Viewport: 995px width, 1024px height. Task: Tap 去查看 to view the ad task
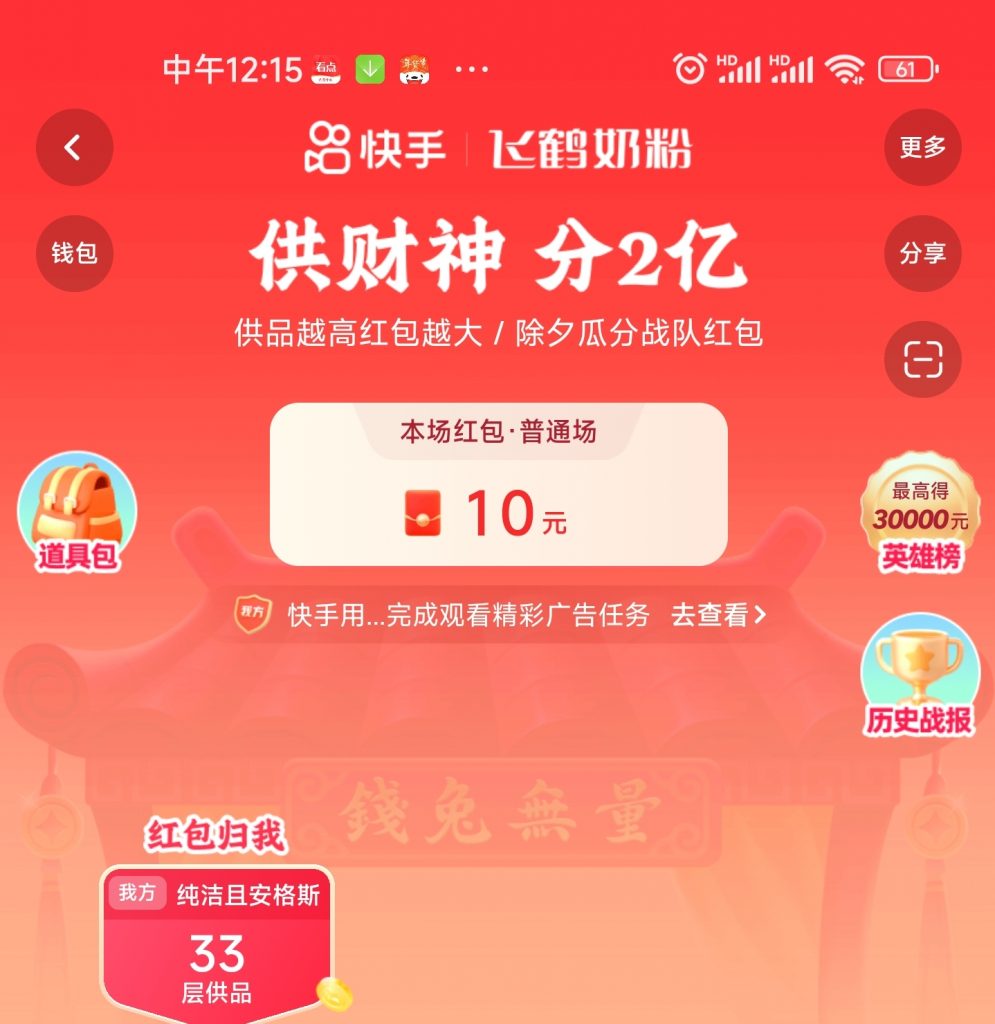point(714,617)
